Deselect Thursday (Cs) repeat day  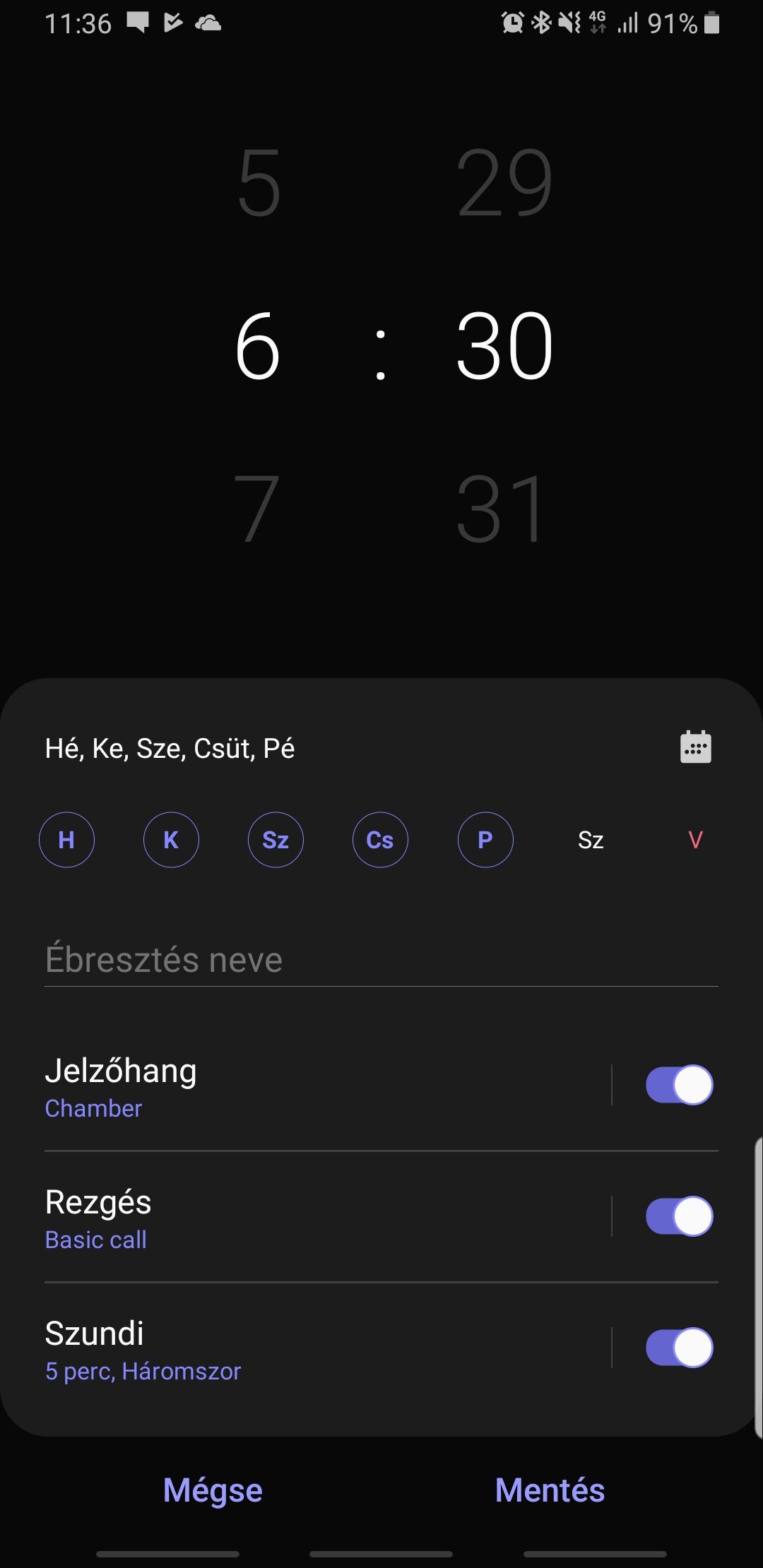tap(380, 840)
